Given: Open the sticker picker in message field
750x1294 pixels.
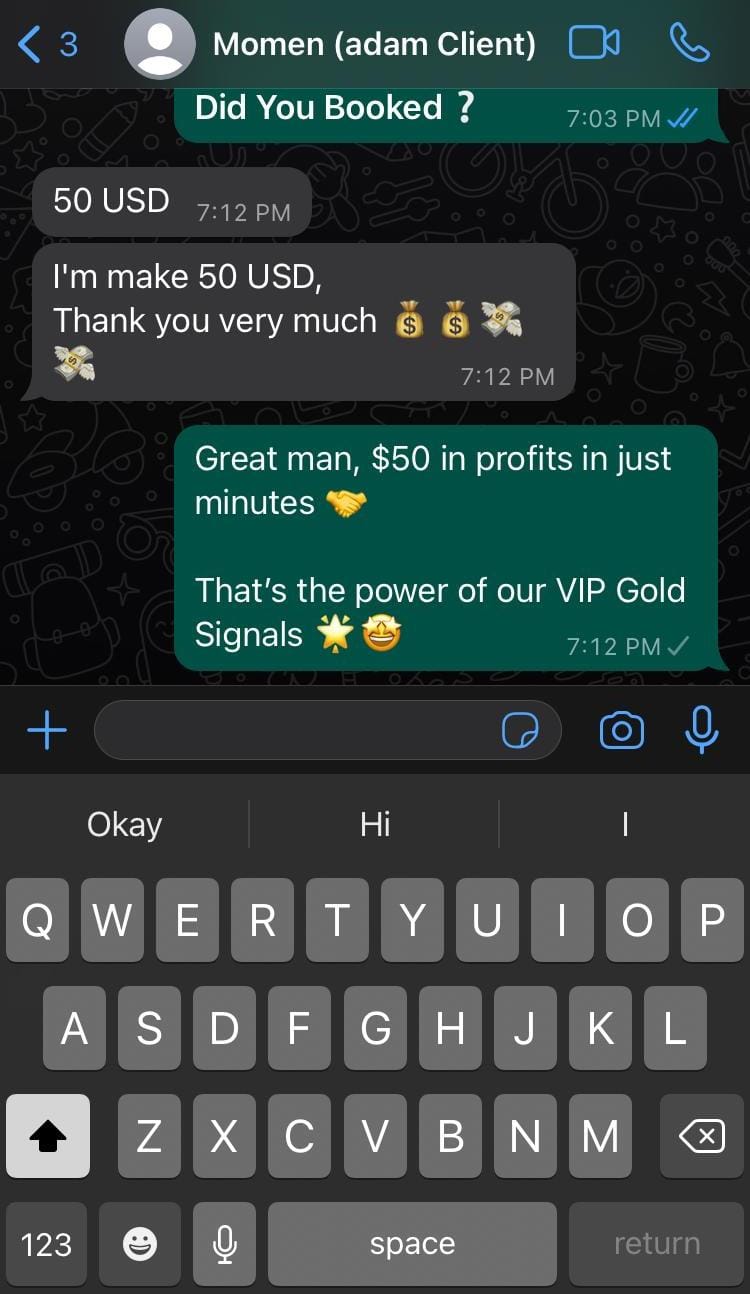Looking at the screenshot, I should 520,731.
